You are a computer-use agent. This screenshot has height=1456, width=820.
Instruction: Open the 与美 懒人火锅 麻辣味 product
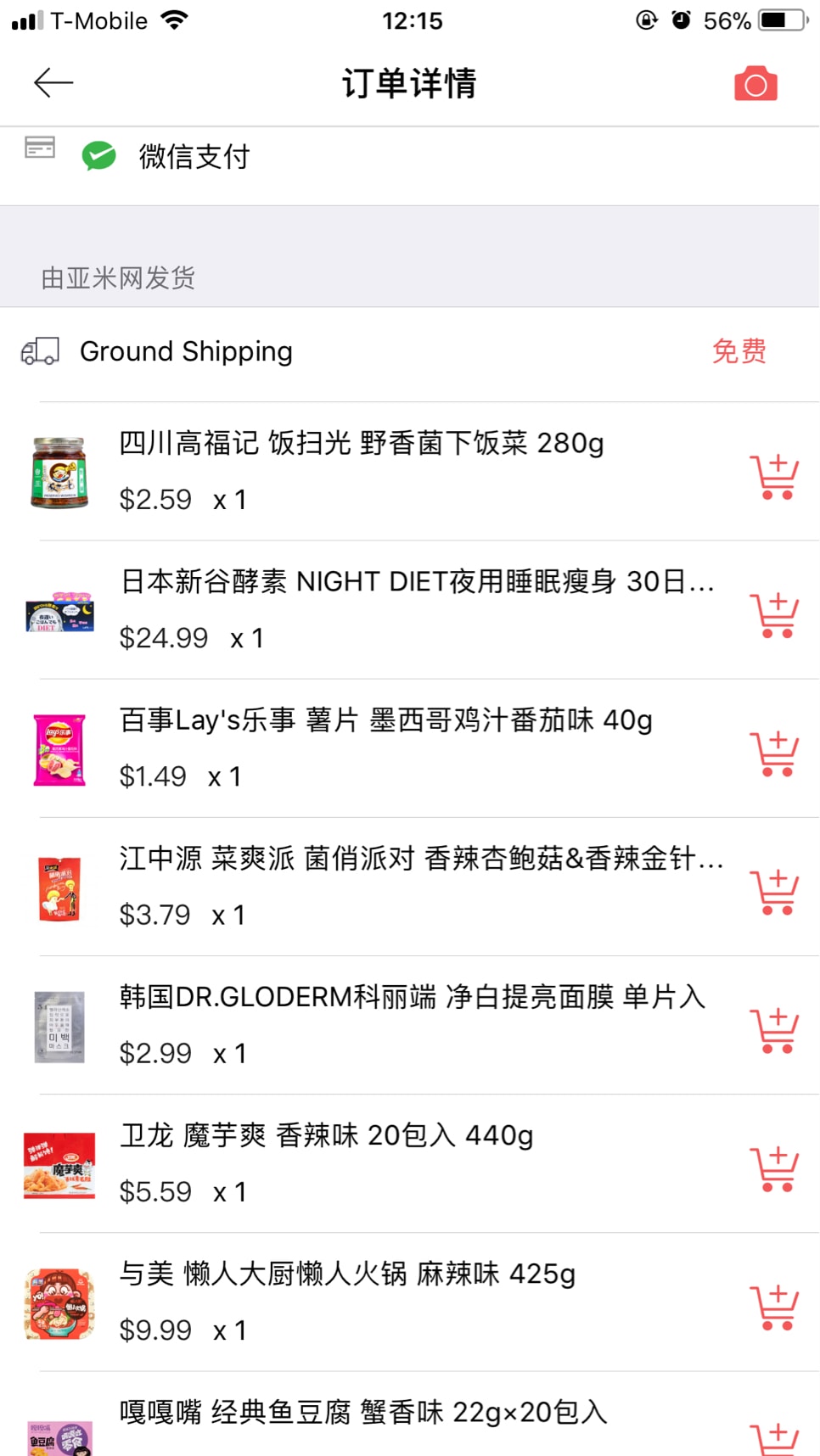[x=347, y=1274]
